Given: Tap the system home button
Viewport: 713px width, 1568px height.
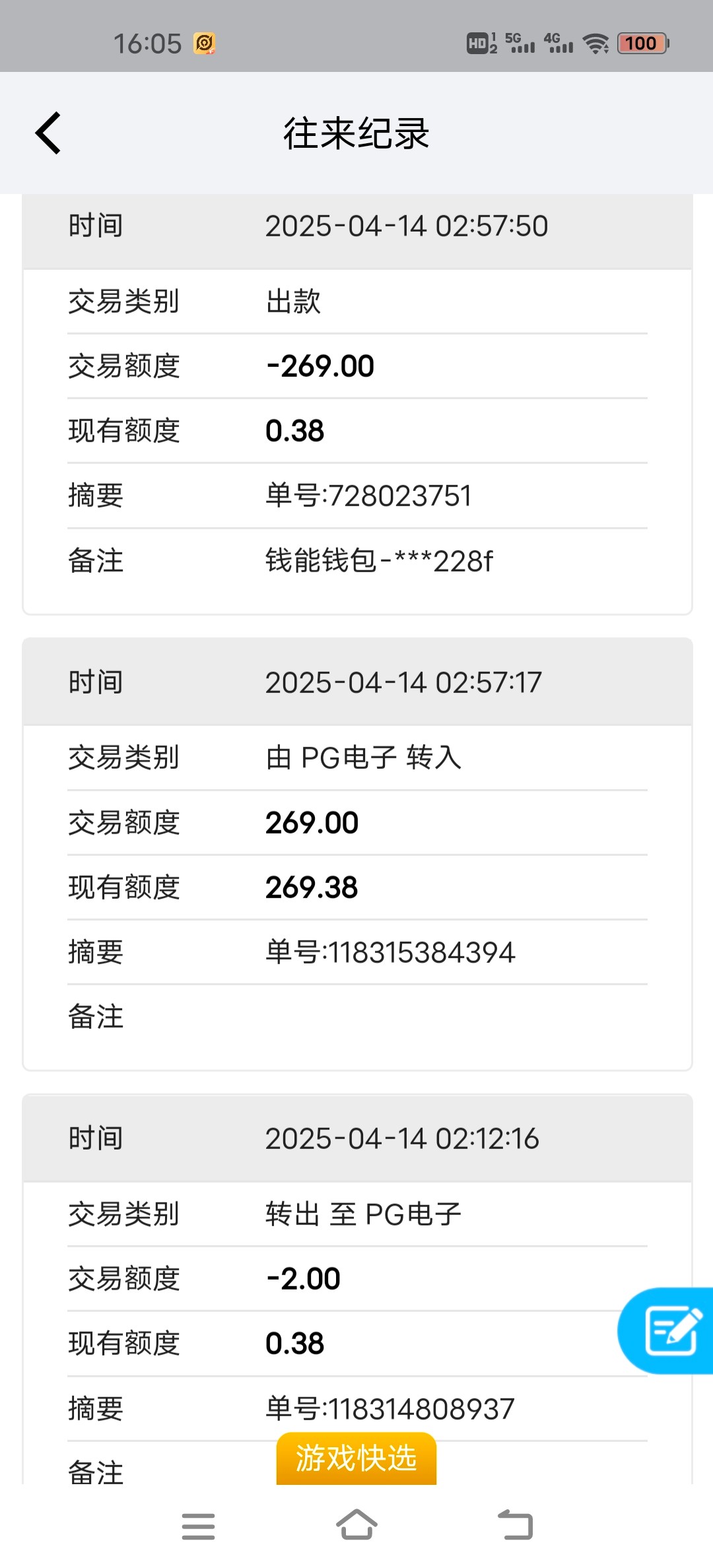Looking at the screenshot, I should [356, 1525].
